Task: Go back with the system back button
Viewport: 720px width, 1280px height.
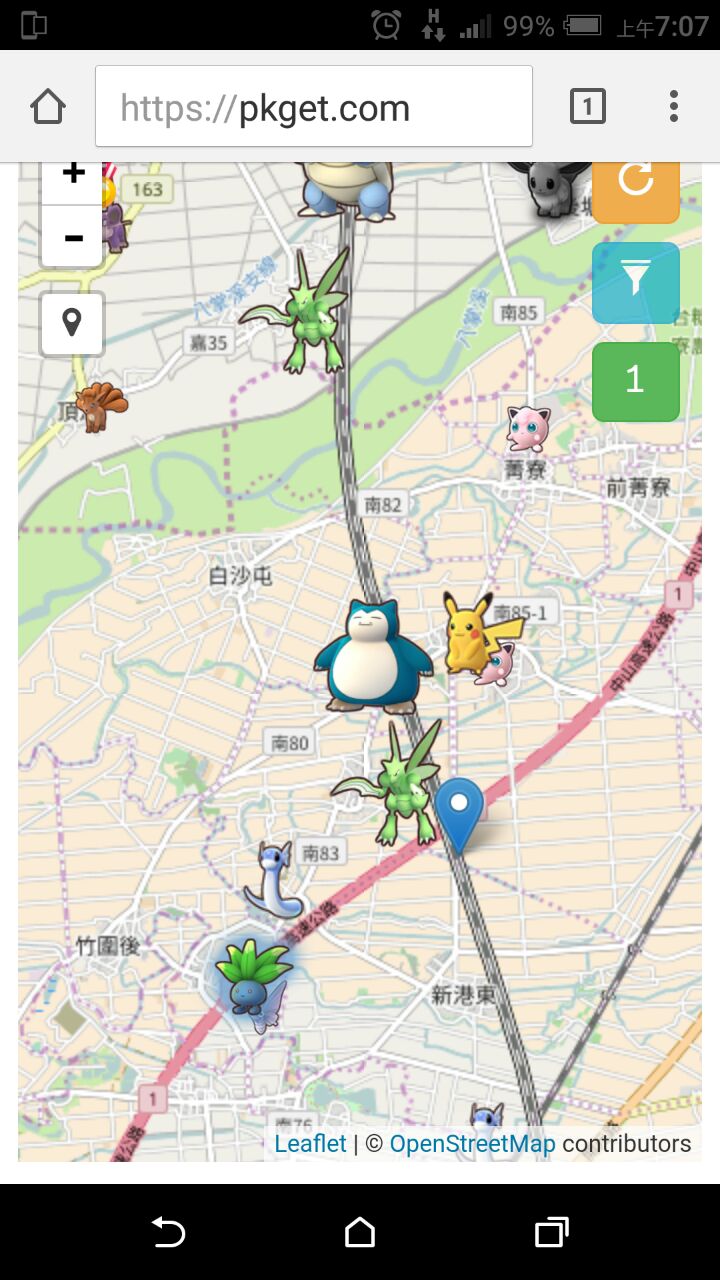Action: [168, 1232]
